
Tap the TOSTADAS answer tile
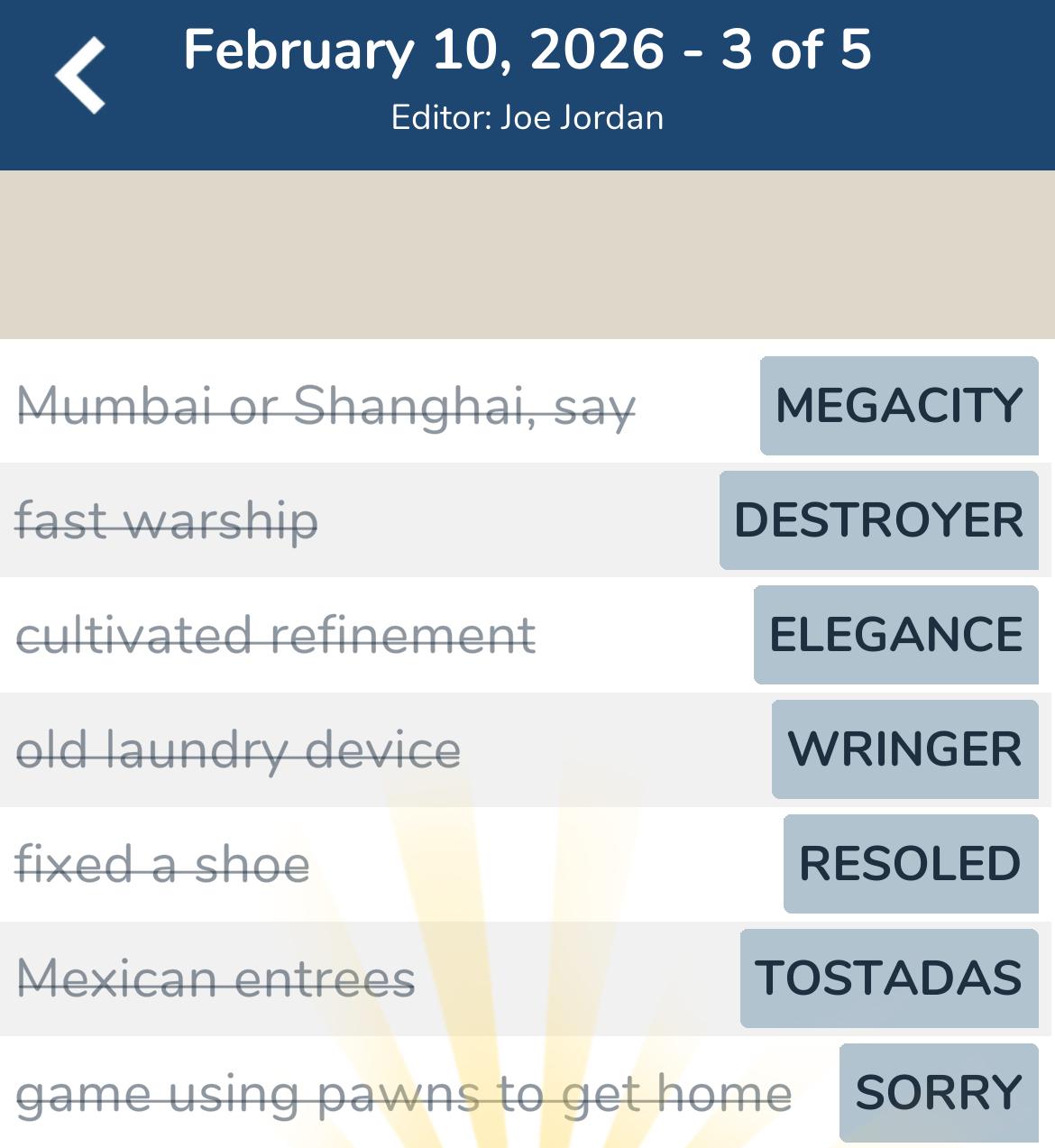point(888,977)
